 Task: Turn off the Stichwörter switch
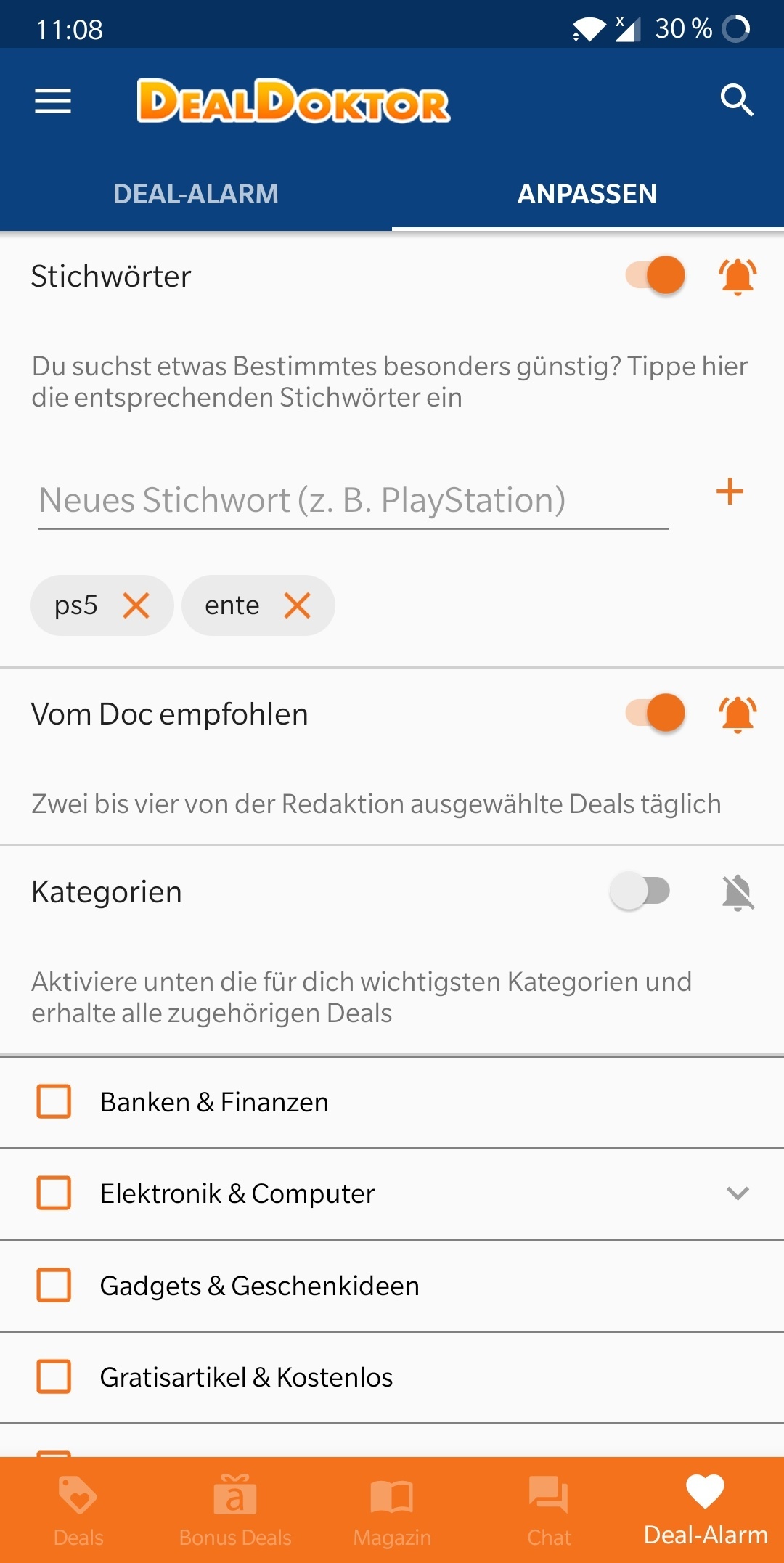[x=656, y=275]
